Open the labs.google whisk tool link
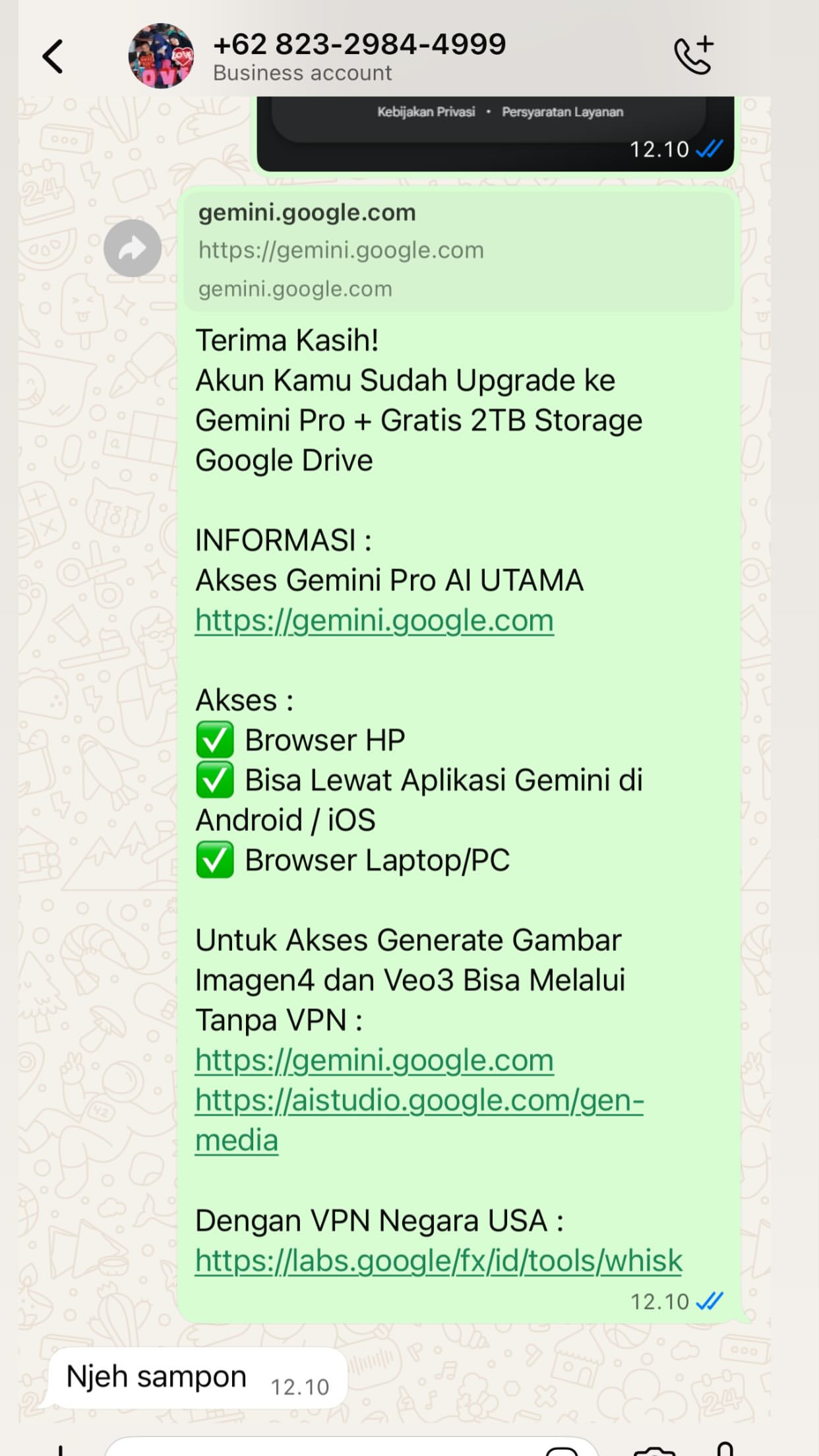Image resolution: width=819 pixels, height=1456 pixels. 438,1261
